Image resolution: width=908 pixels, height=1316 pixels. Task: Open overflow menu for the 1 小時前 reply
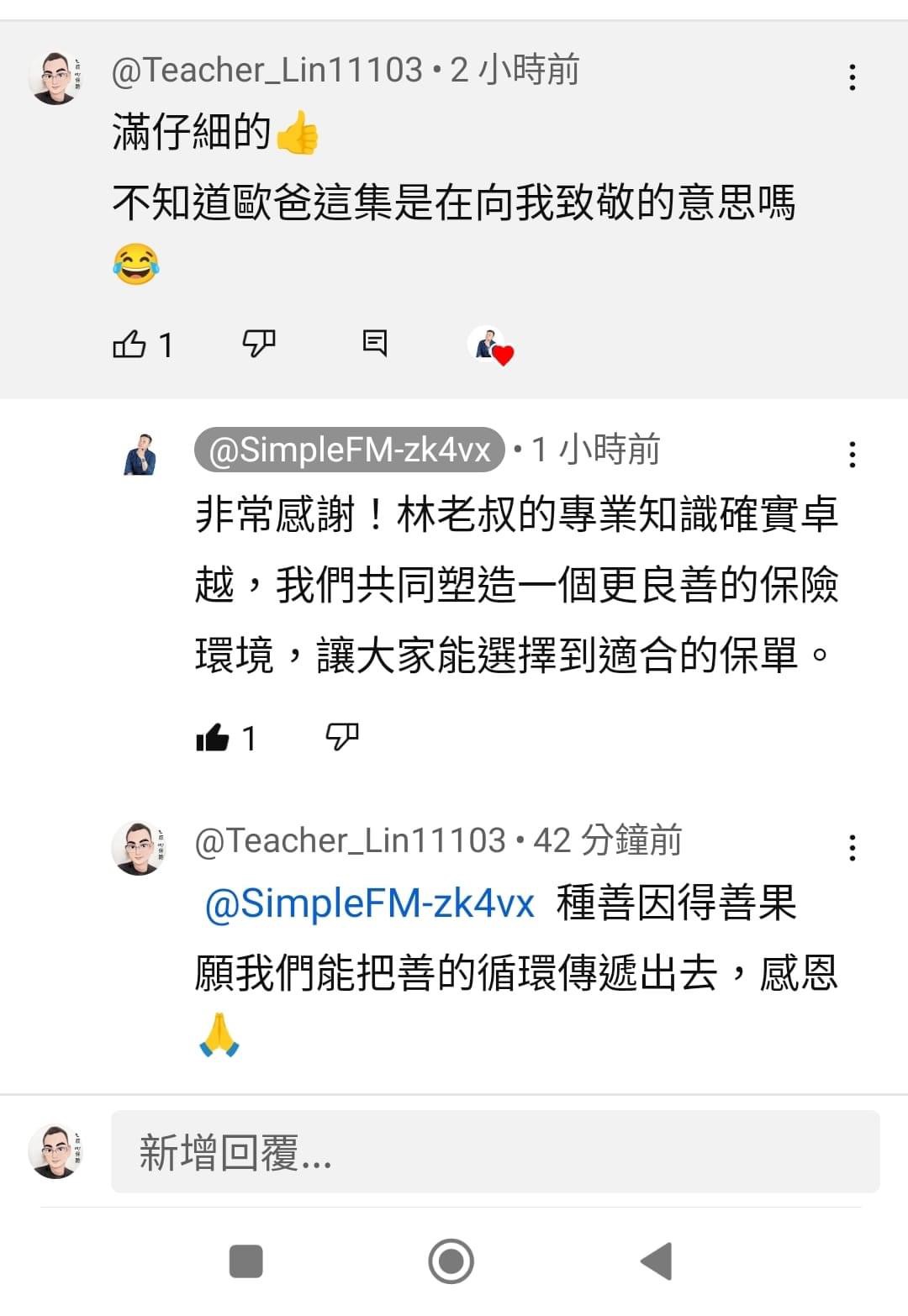pyautogui.click(x=853, y=455)
